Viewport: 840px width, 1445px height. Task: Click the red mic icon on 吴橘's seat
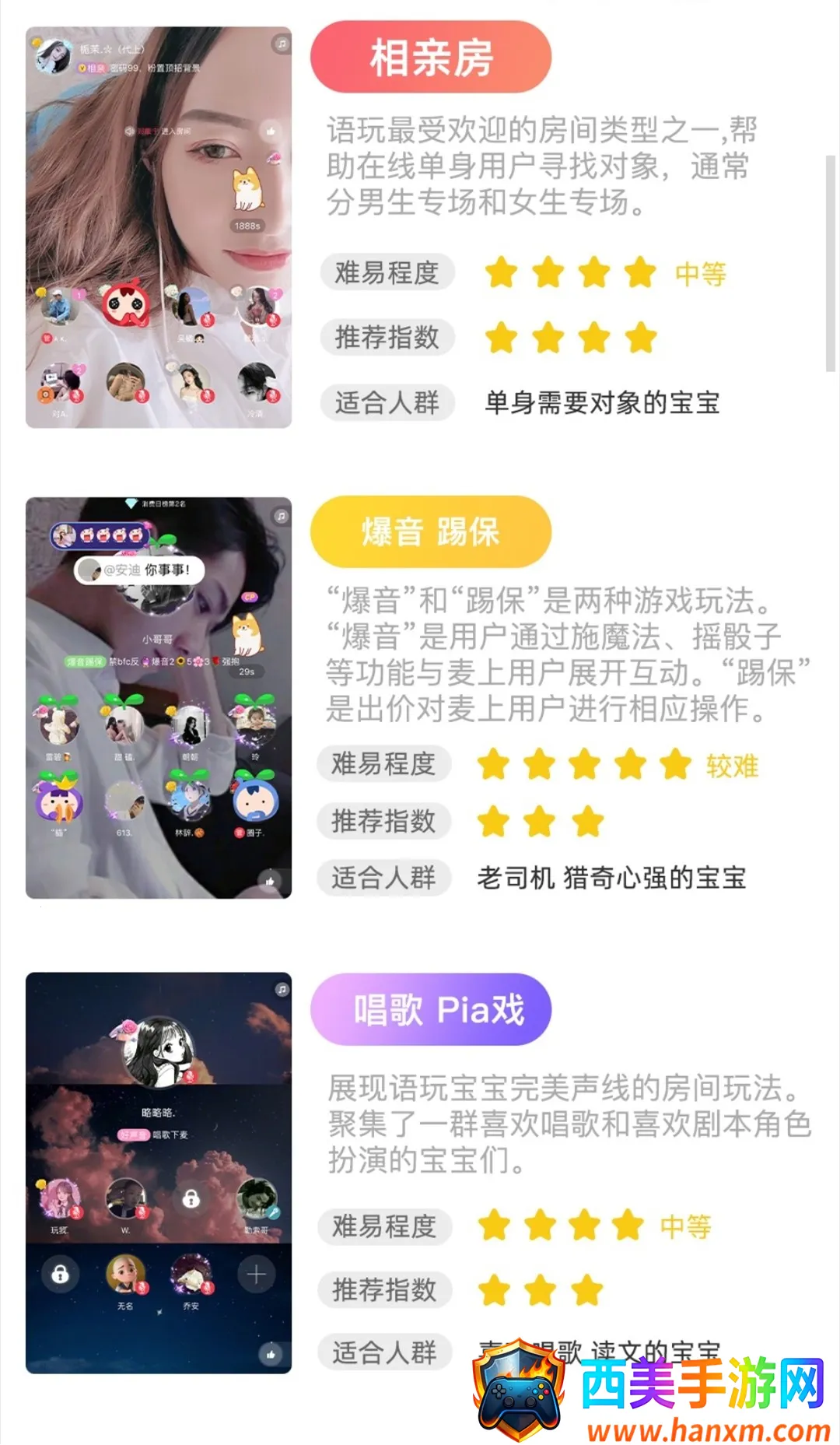[x=208, y=317]
